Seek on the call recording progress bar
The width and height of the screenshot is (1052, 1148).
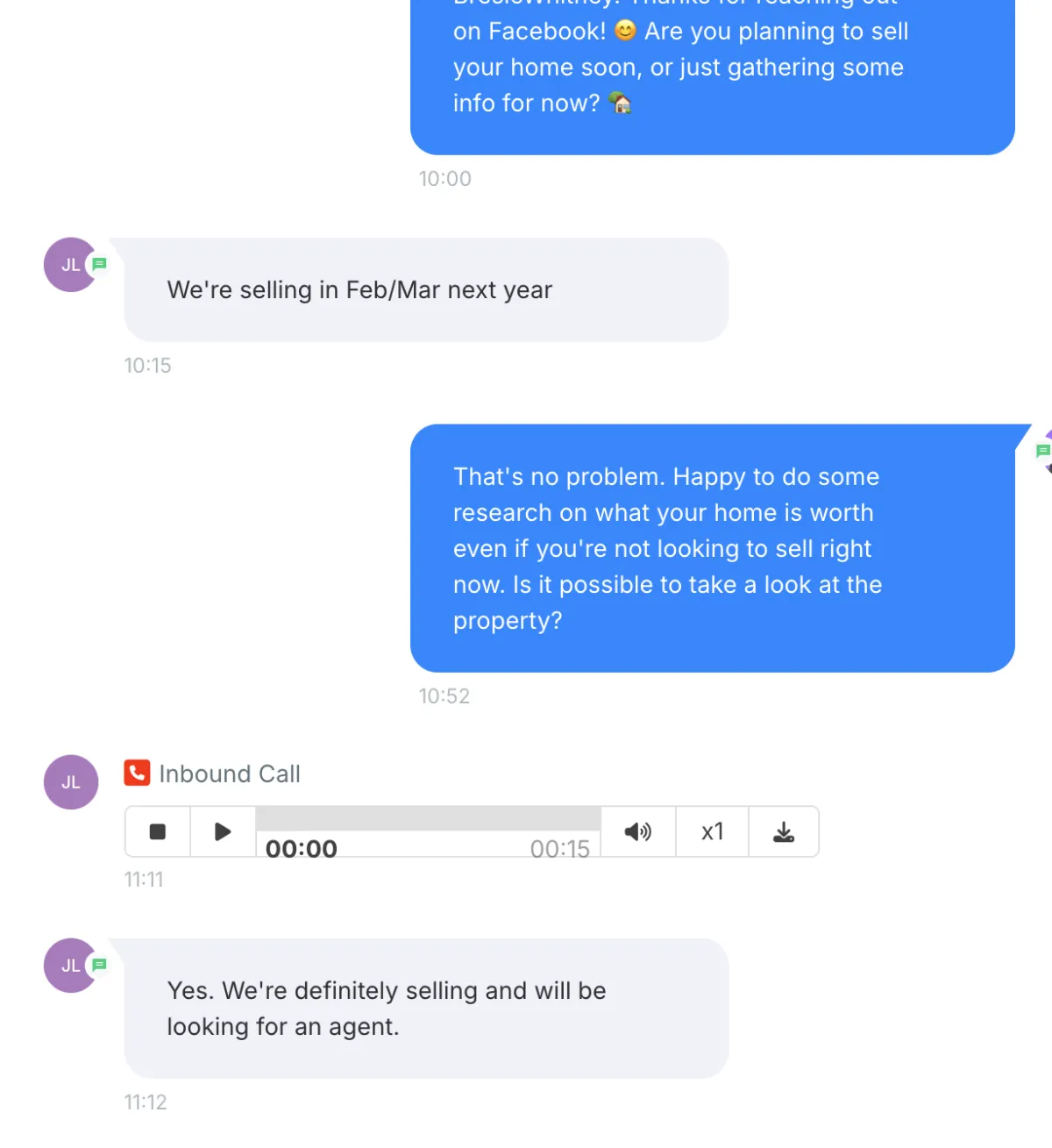tap(428, 818)
